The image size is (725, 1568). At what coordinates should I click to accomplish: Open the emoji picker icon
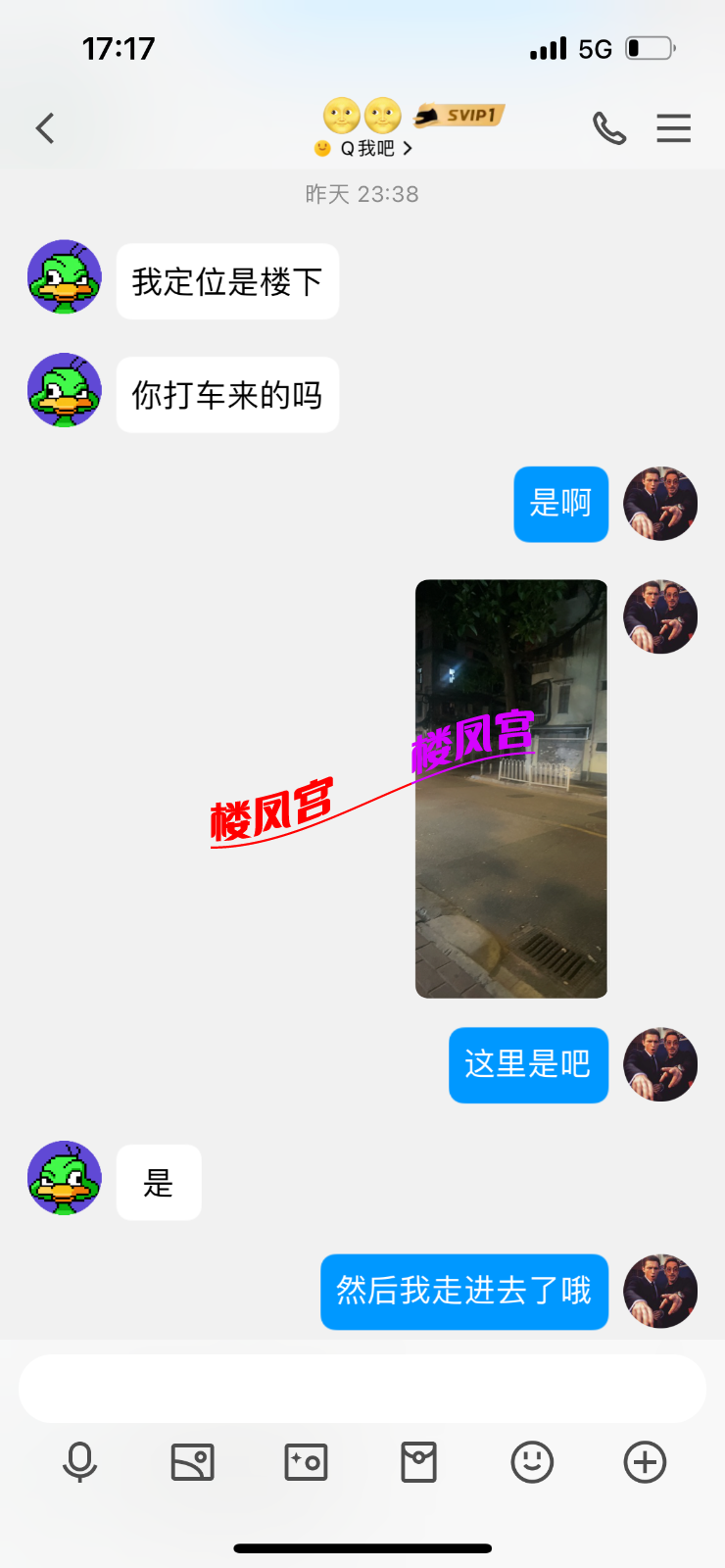click(x=531, y=1461)
